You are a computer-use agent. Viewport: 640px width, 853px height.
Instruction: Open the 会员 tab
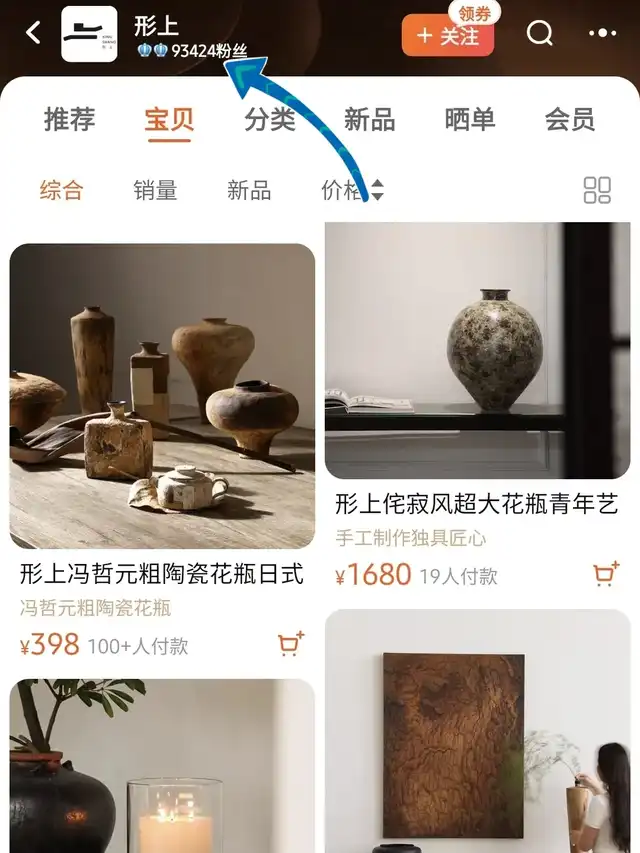pos(570,120)
